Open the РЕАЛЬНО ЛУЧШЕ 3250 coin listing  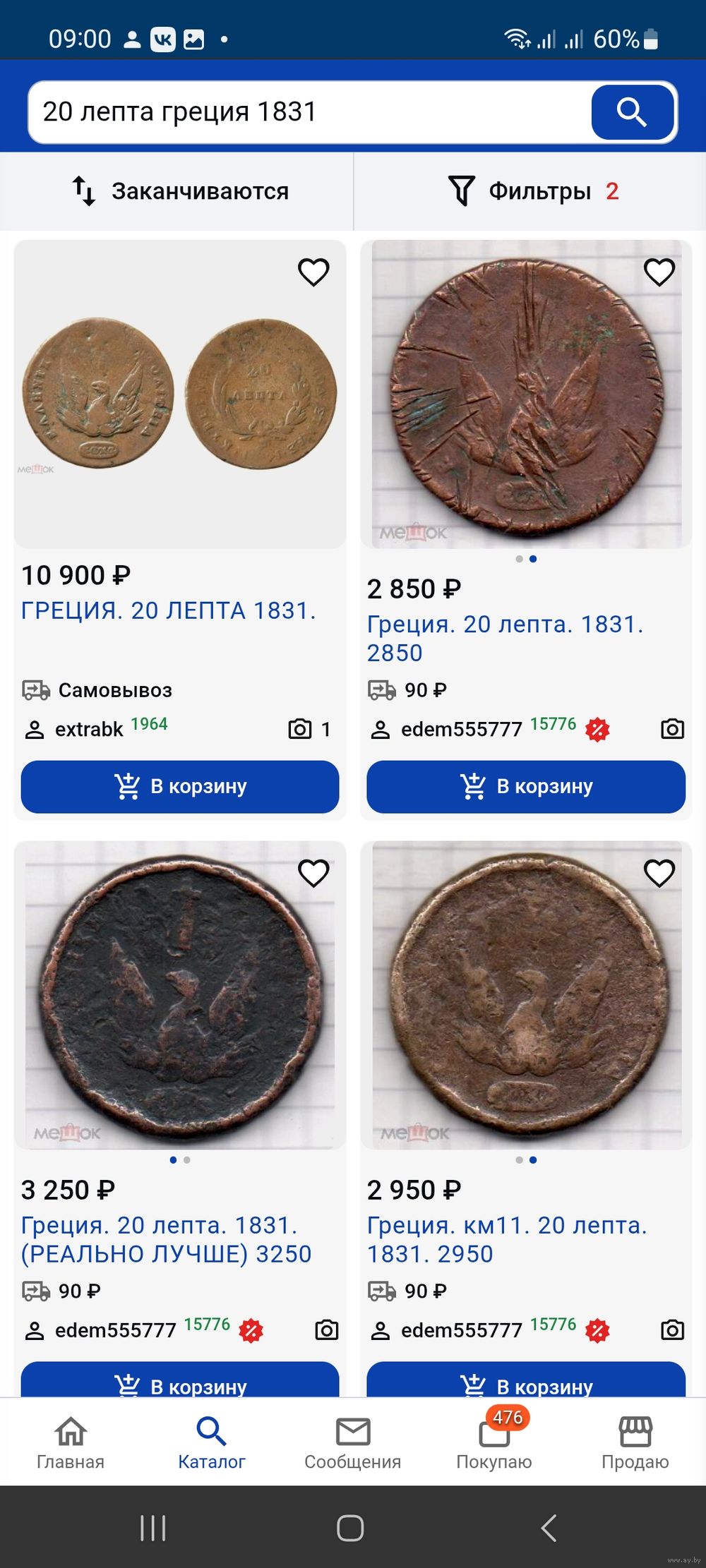[x=166, y=1240]
